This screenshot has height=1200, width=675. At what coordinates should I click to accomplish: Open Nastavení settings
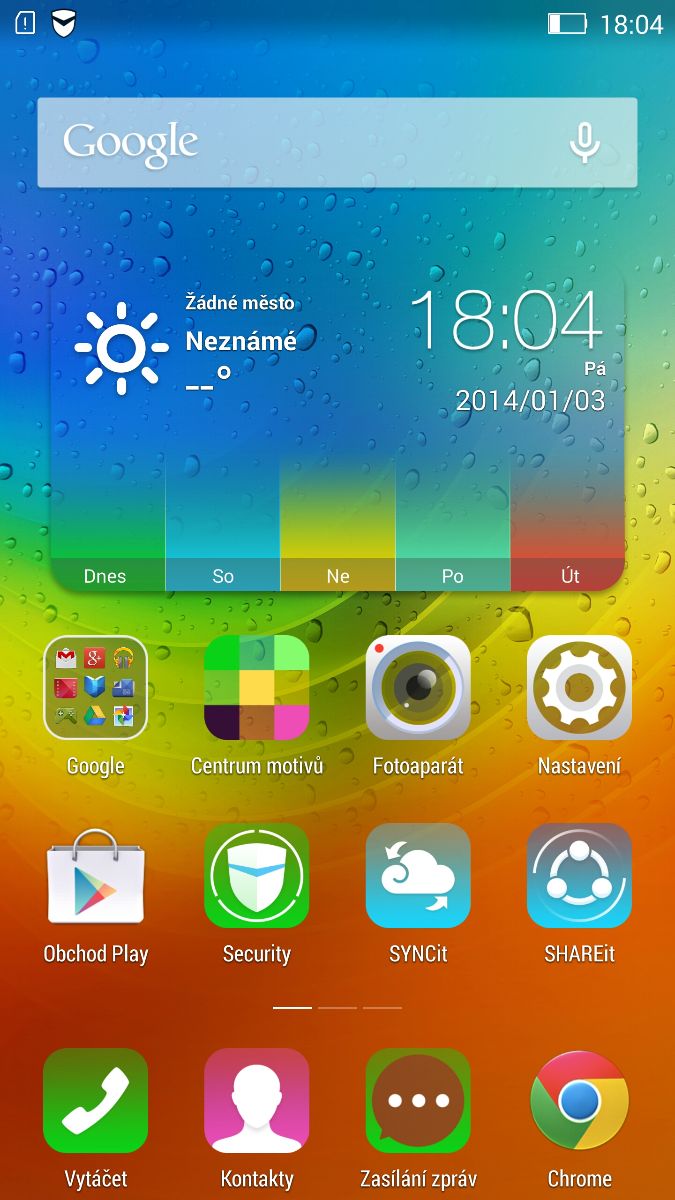point(579,688)
